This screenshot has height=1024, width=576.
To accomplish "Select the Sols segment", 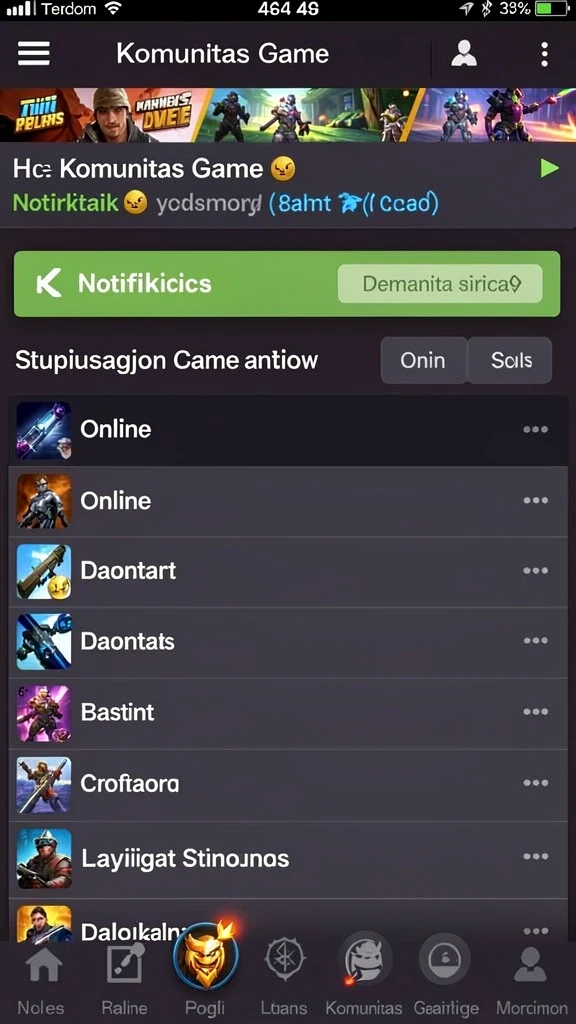I will (511, 360).
